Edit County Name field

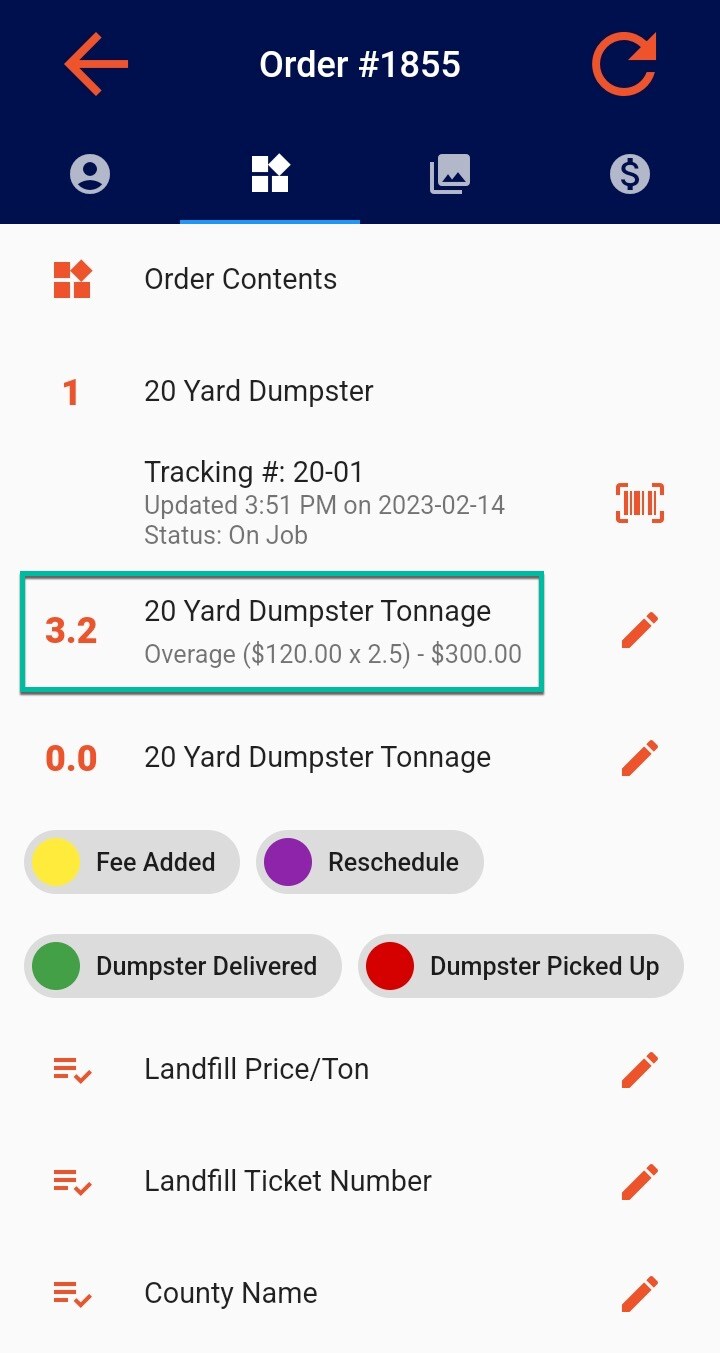(640, 1293)
